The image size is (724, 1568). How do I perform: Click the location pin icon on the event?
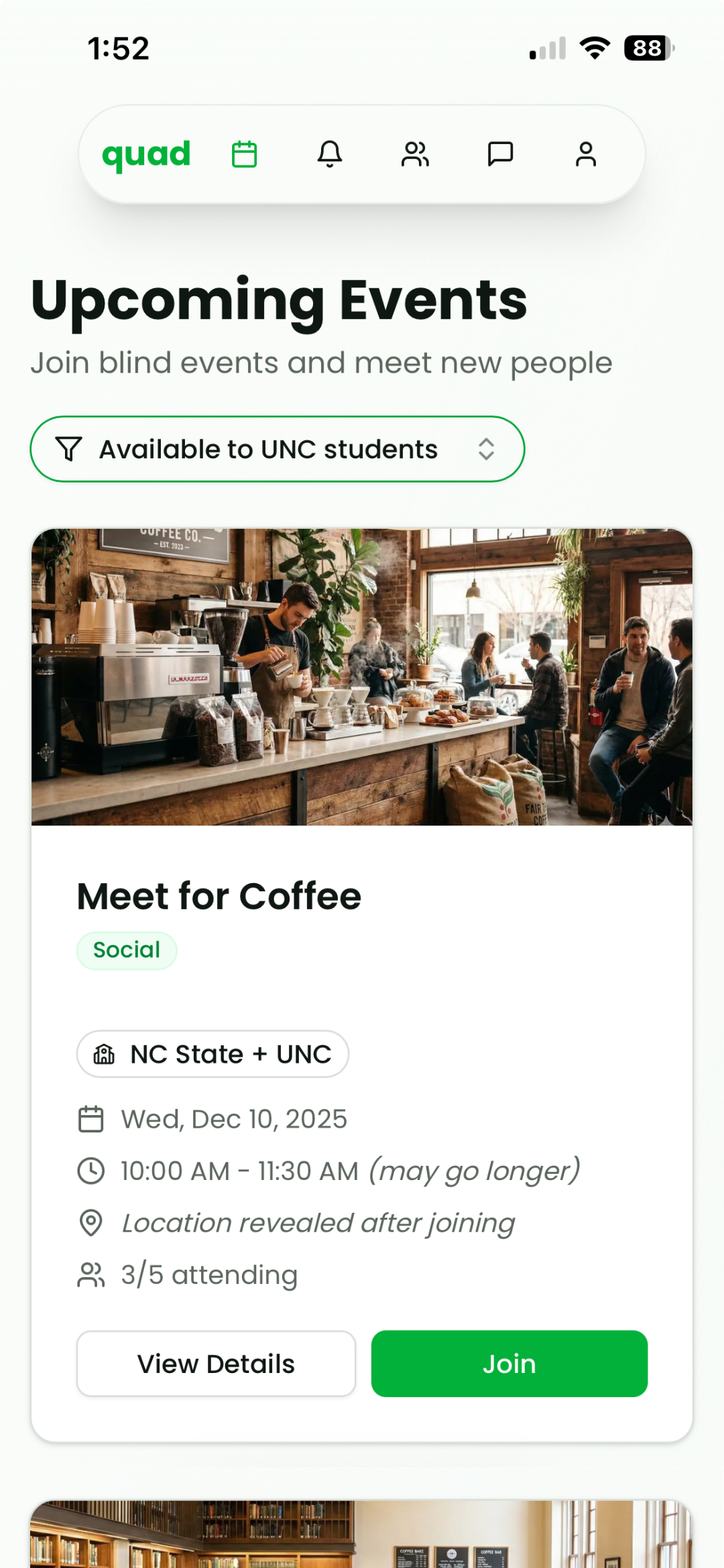pos(90,1222)
